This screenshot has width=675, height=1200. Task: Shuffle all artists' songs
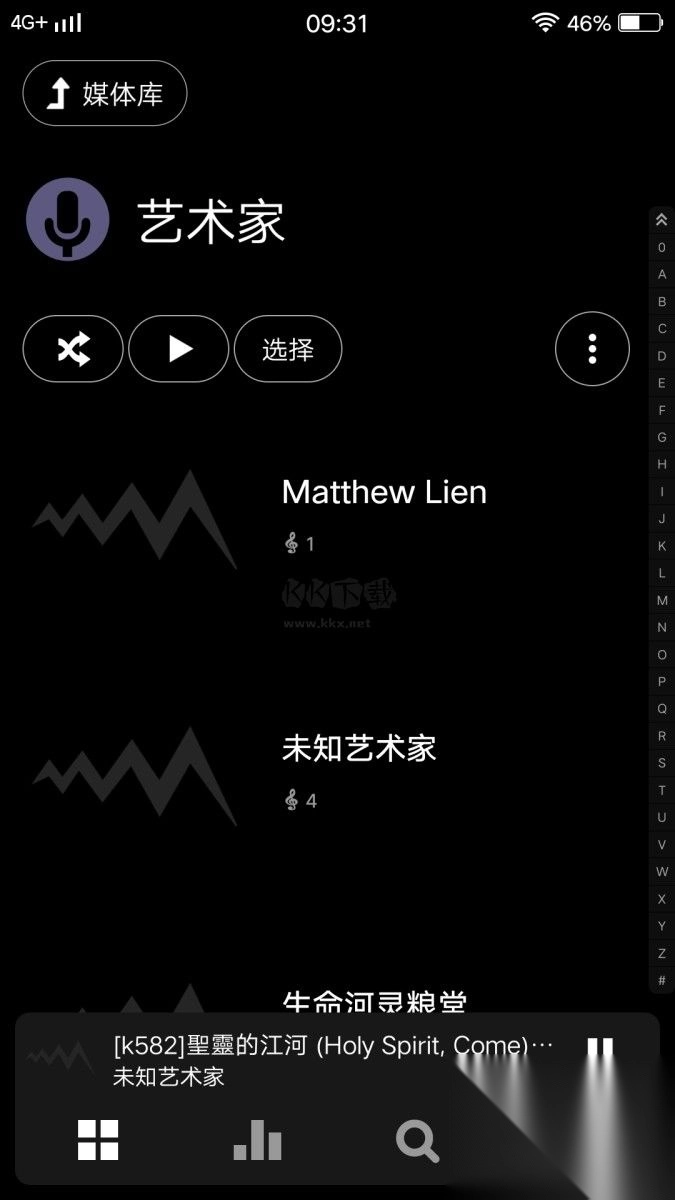73,349
